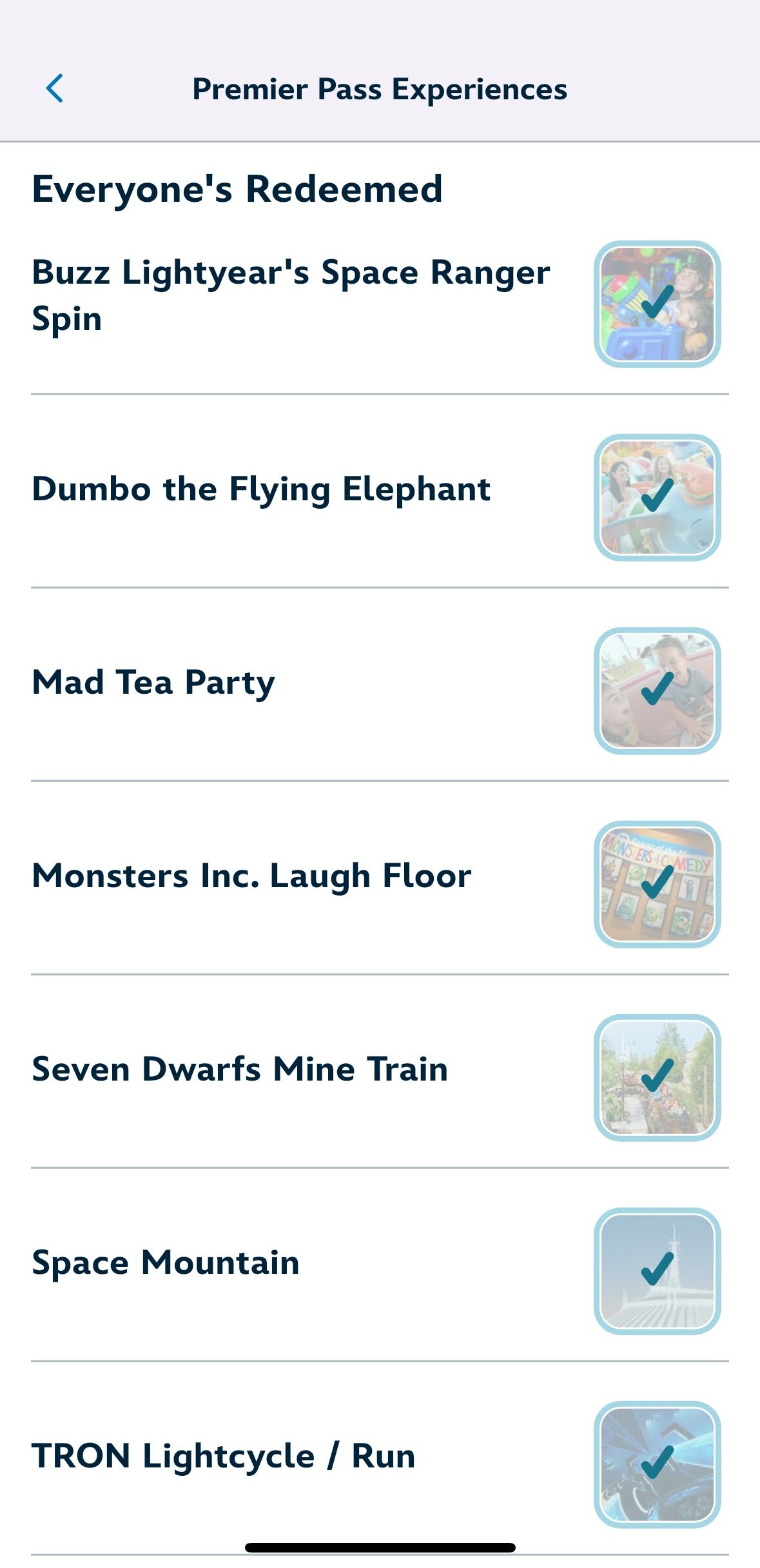Select the Dumbo the Flying Elephant row
760x1568 pixels.
click(x=261, y=489)
